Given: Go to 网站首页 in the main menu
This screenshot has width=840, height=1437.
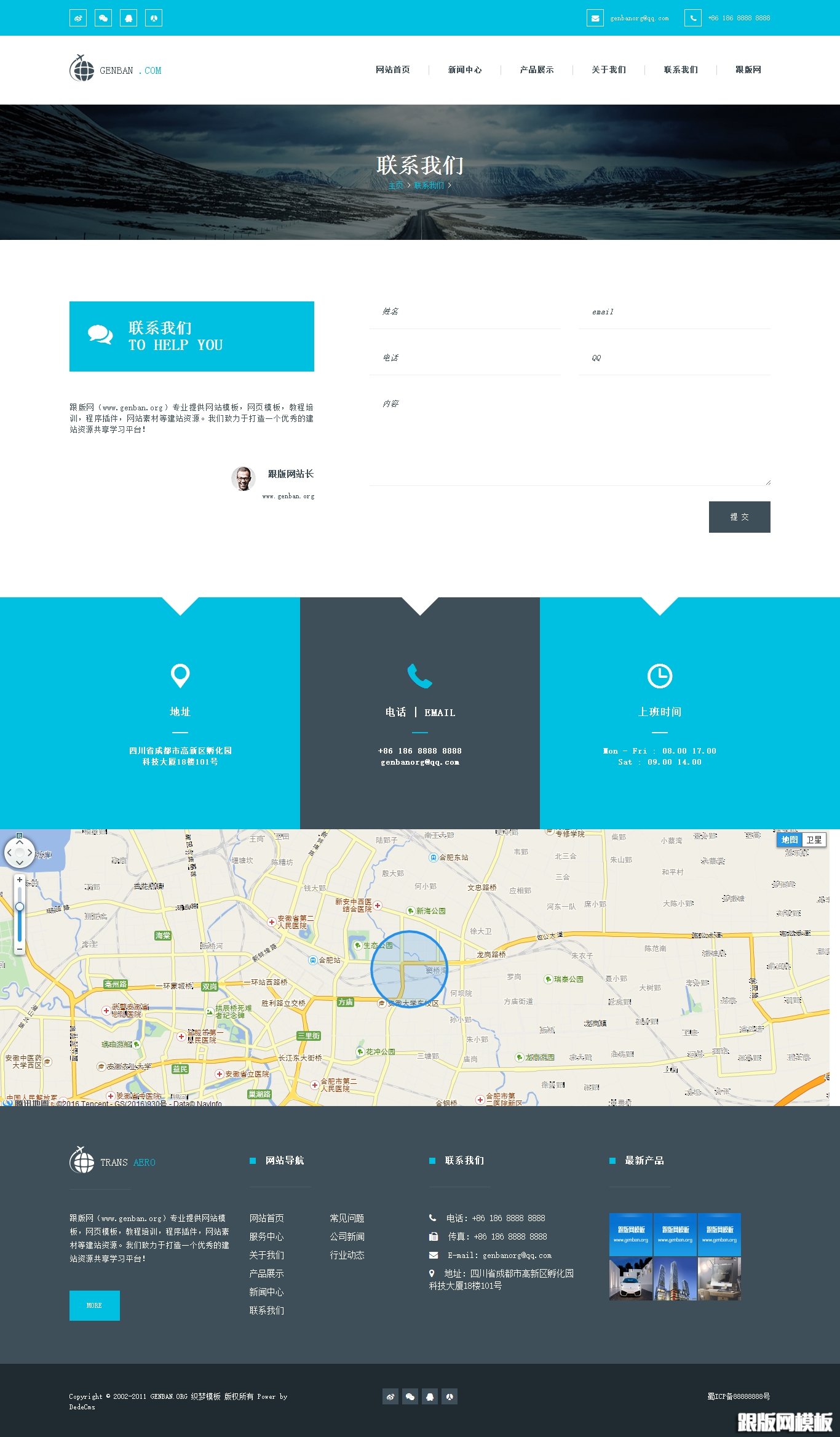Looking at the screenshot, I should pos(393,70).
